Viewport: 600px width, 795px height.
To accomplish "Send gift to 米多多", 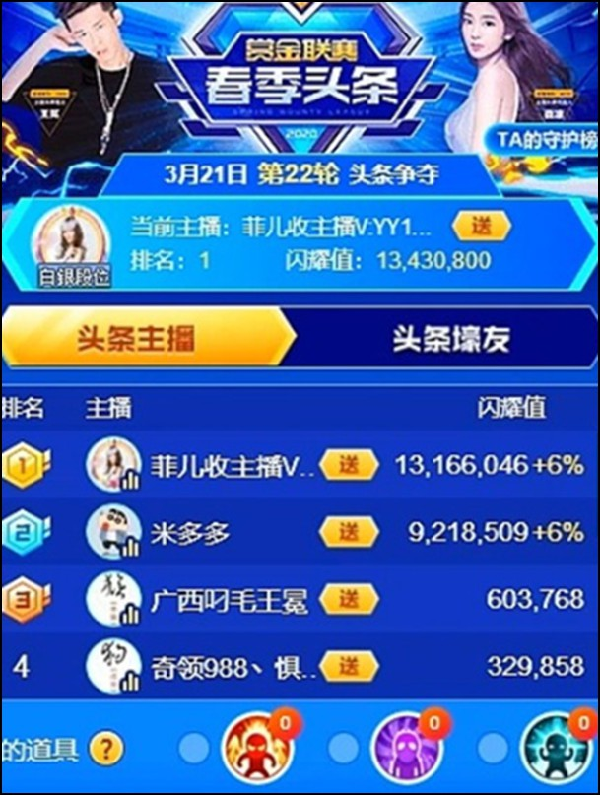I will [x=348, y=532].
